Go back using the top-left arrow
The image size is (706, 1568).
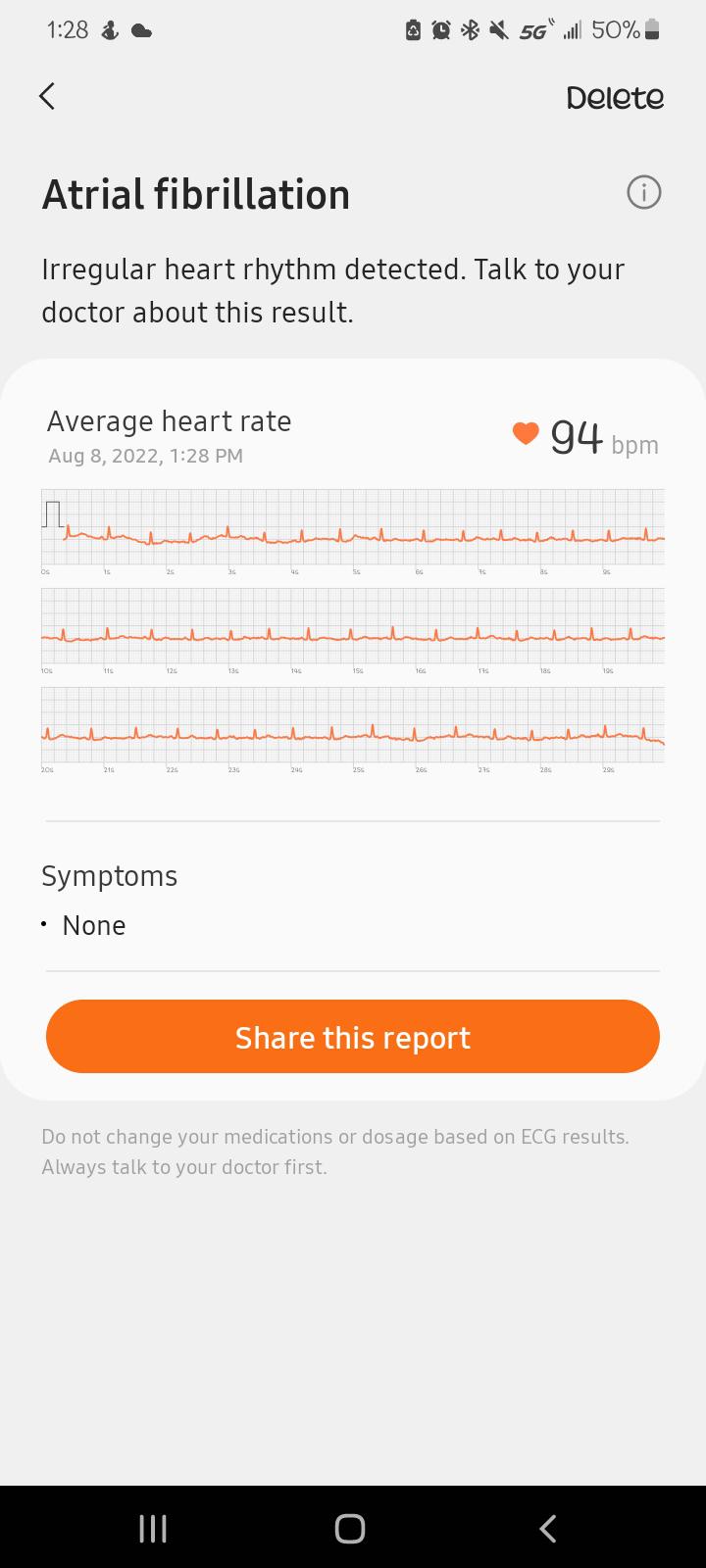[47, 96]
